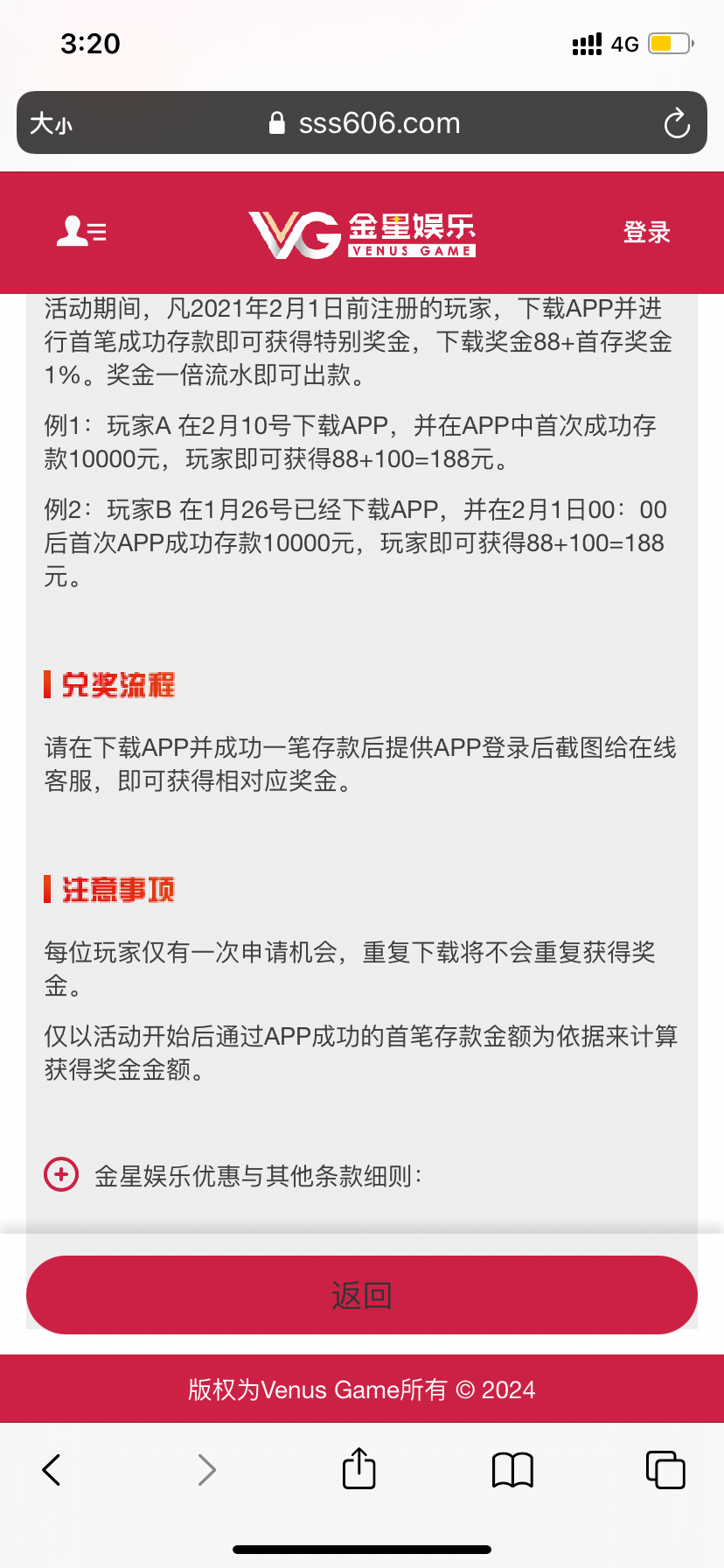Screen dimensions: 724x1568
Task: Tap the 返回 button
Action: (x=362, y=1295)
